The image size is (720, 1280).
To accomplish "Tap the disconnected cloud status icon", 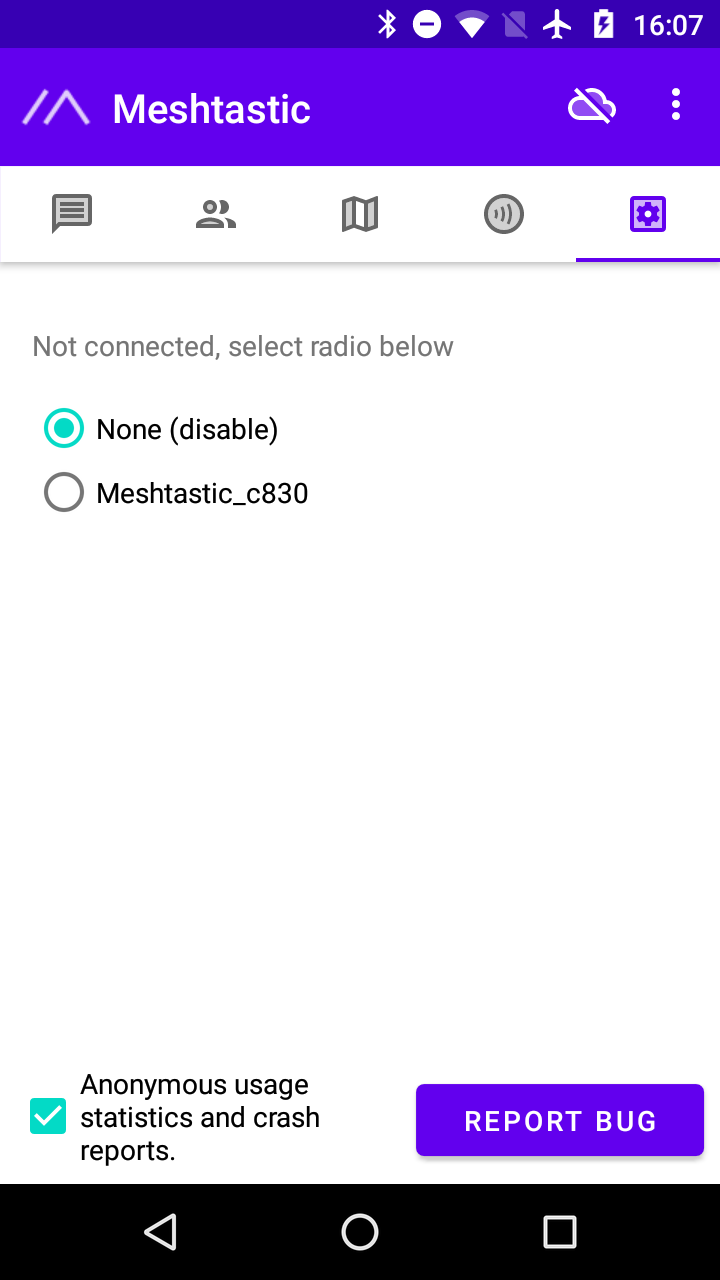I will pyautogui.click(x=592, y=106).
